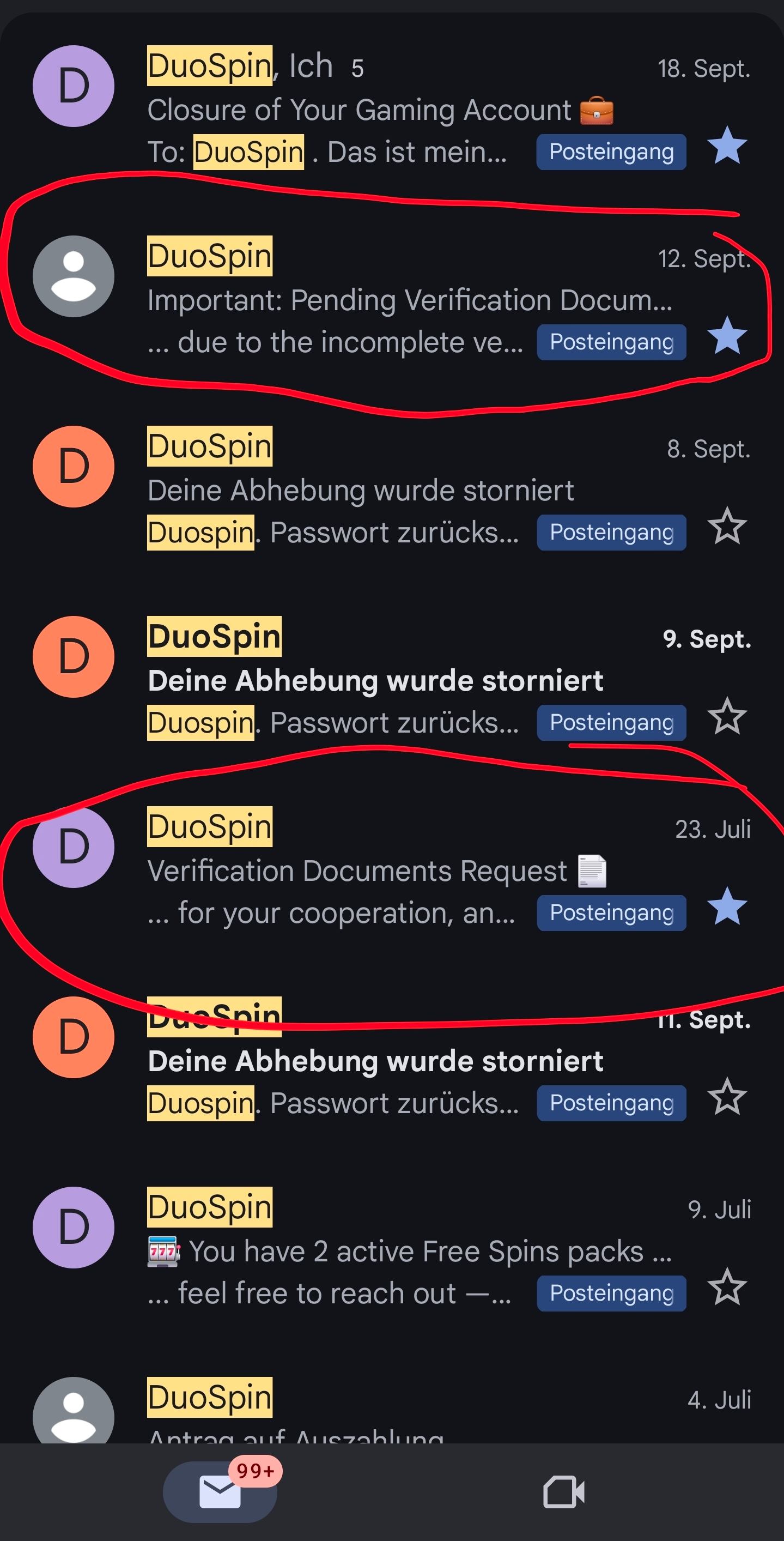Unstar the Closure of Your Gaming Account email
This screenshot has width=784, height=1541.
click(727, 146)
